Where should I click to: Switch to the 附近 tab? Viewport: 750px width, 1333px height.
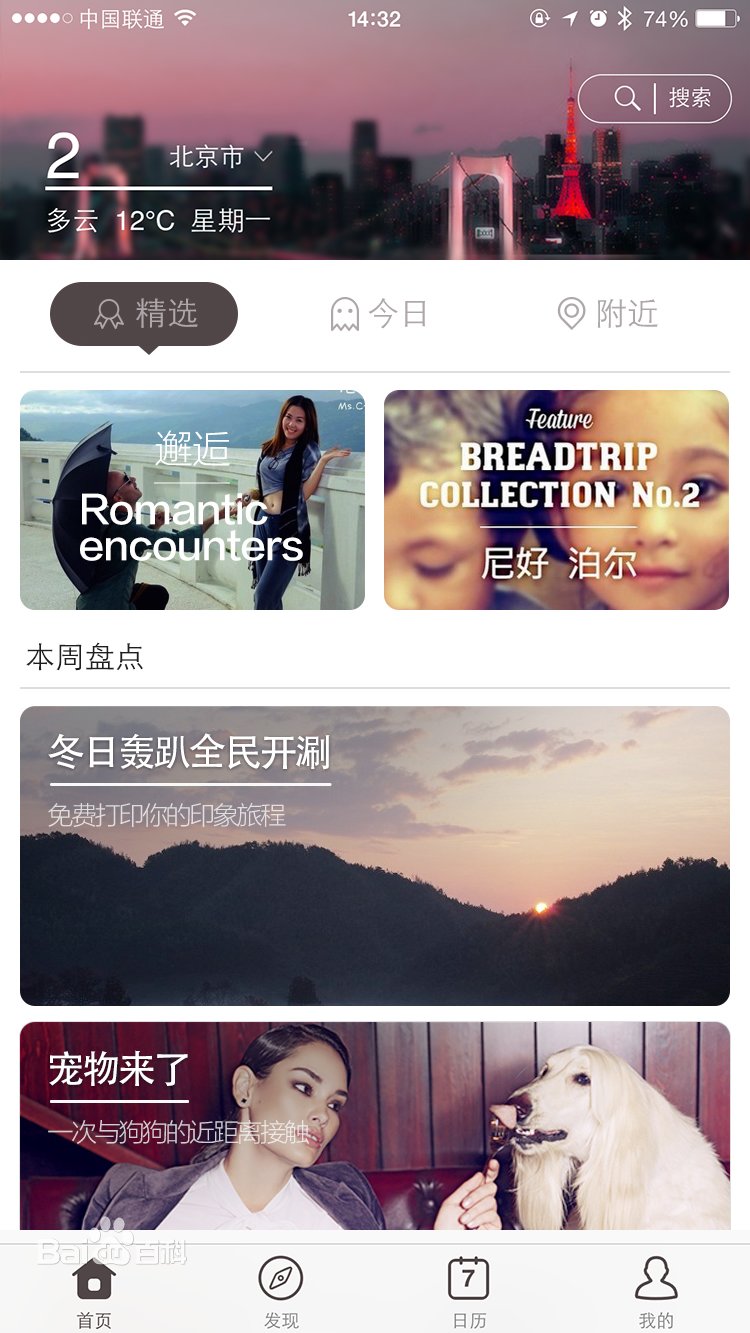607,314
